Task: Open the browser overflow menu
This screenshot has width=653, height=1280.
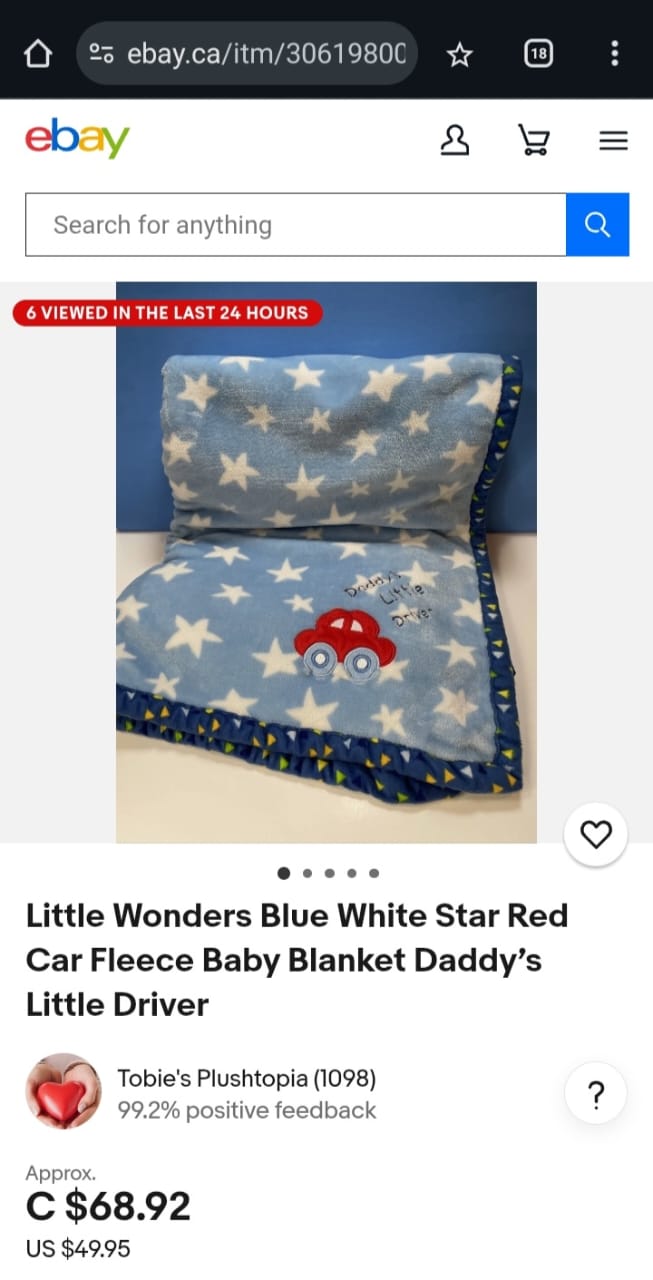Action: click(x=614, y=54)
